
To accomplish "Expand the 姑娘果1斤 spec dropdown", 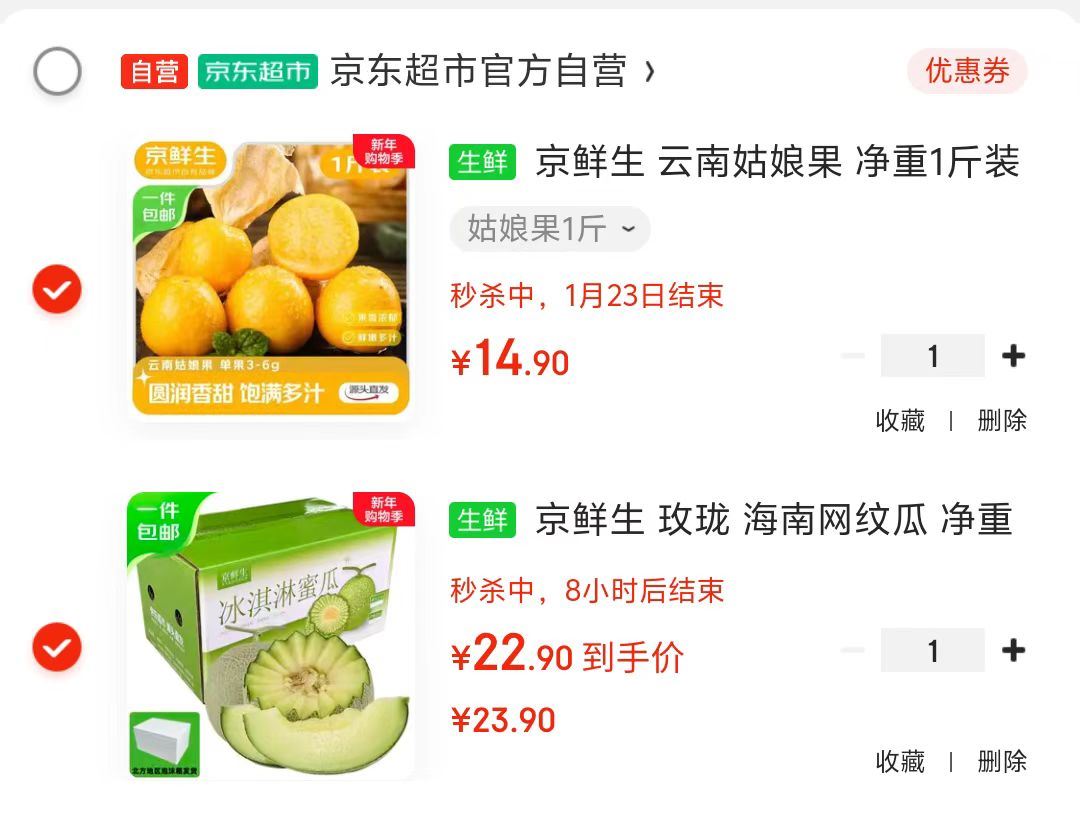I will click(550, 229).
